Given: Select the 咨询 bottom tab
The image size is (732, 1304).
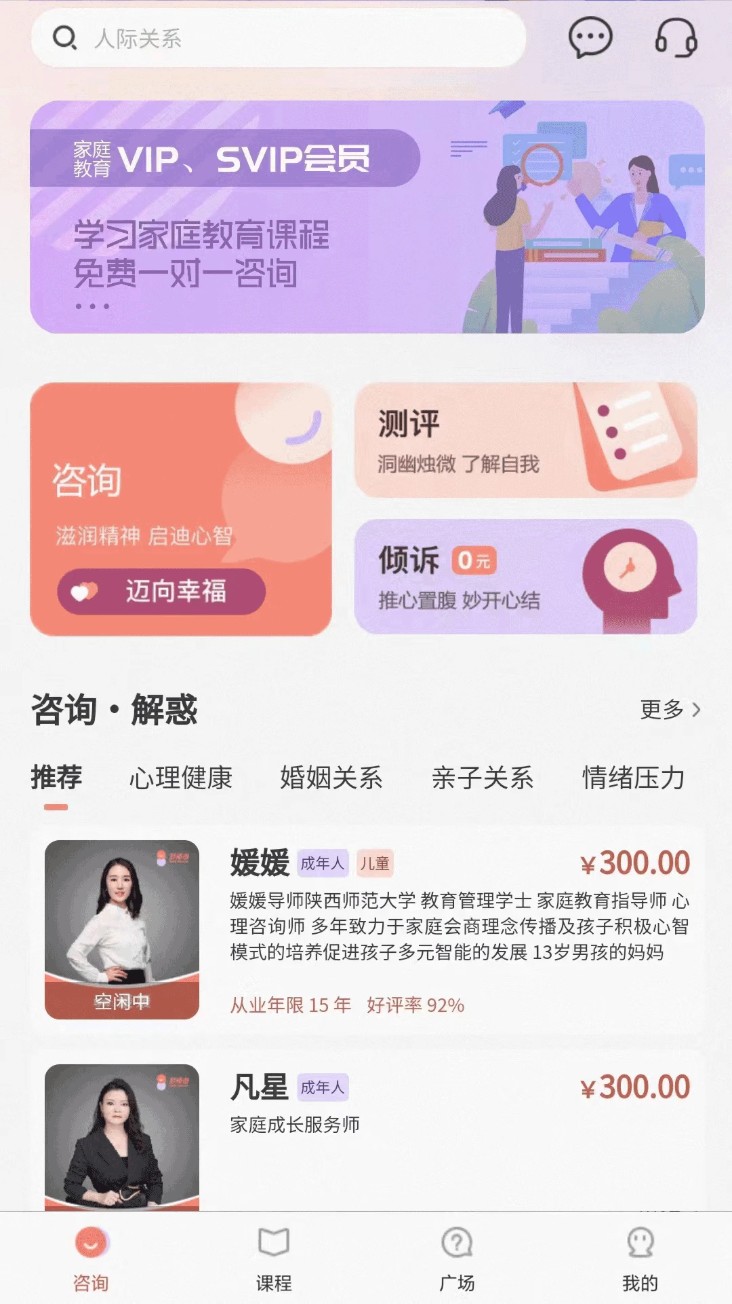Looking at the screenshot, I should click(91, 1260).
